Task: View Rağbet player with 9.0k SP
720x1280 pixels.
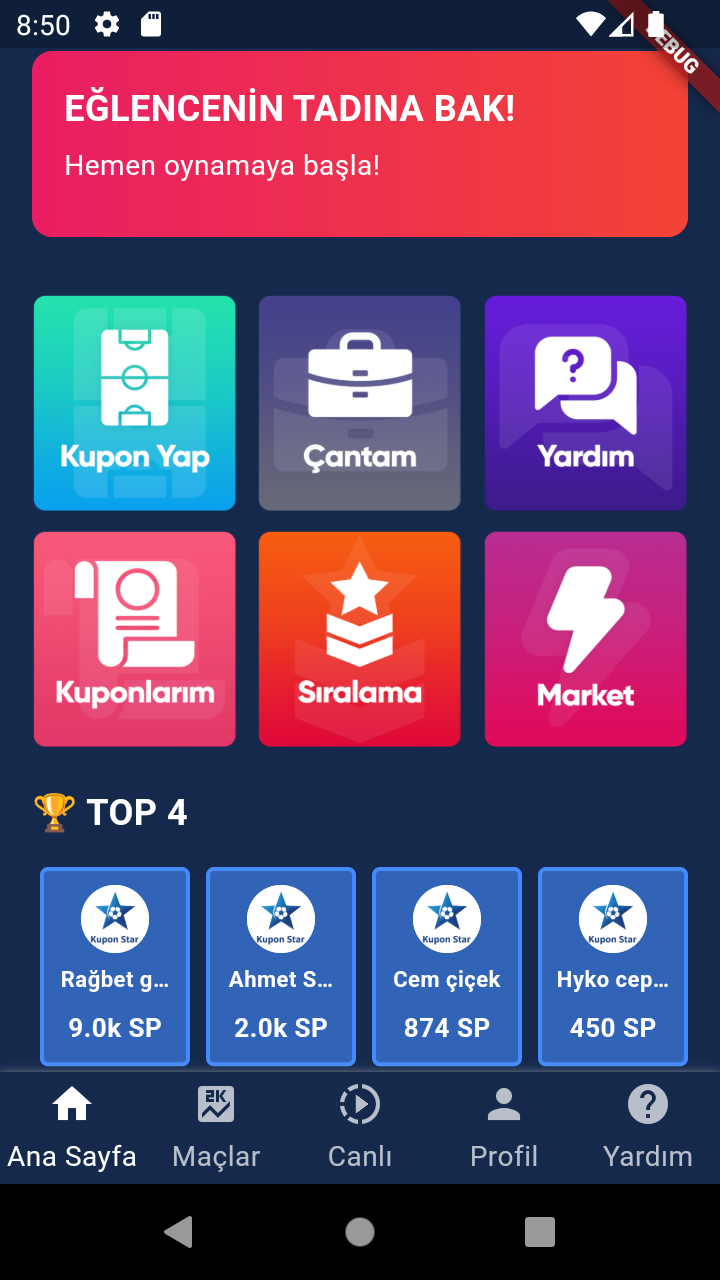Action: 114,966
